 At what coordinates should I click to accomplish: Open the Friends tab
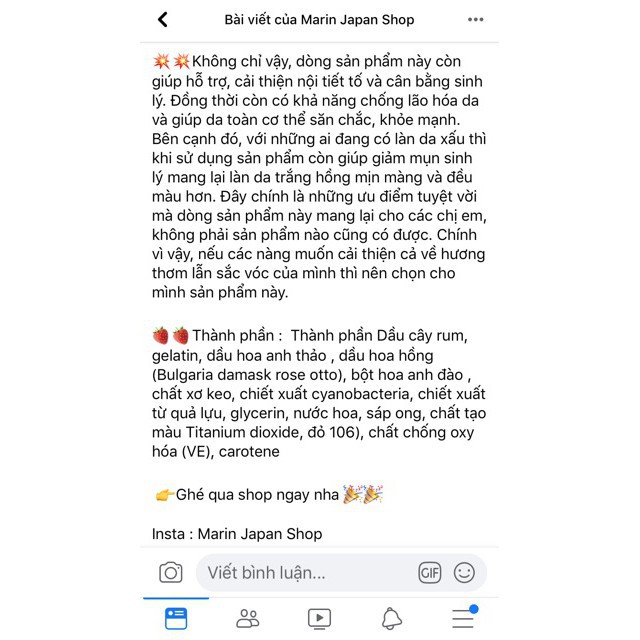(x=248, y=619)
